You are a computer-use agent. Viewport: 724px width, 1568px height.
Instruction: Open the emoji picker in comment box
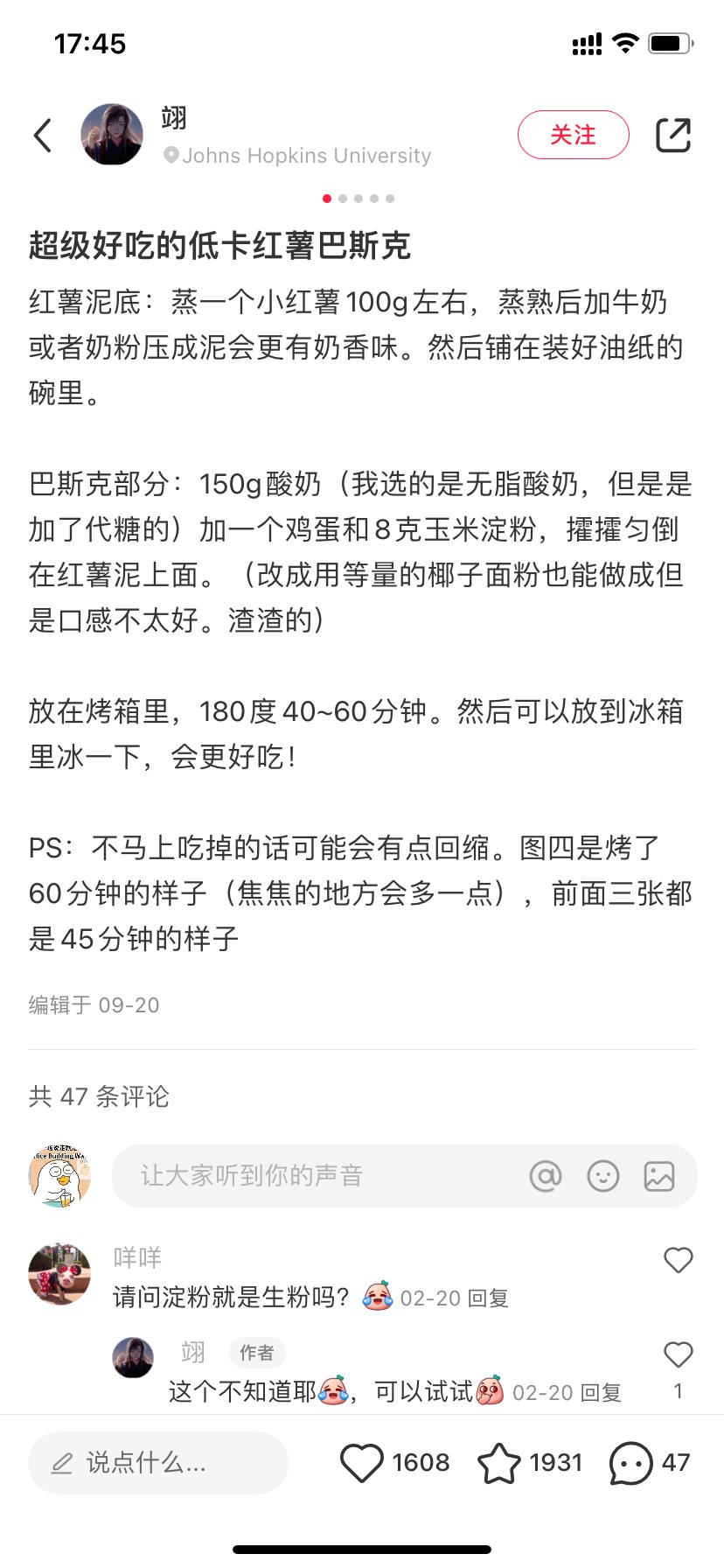coord(603,1176)
